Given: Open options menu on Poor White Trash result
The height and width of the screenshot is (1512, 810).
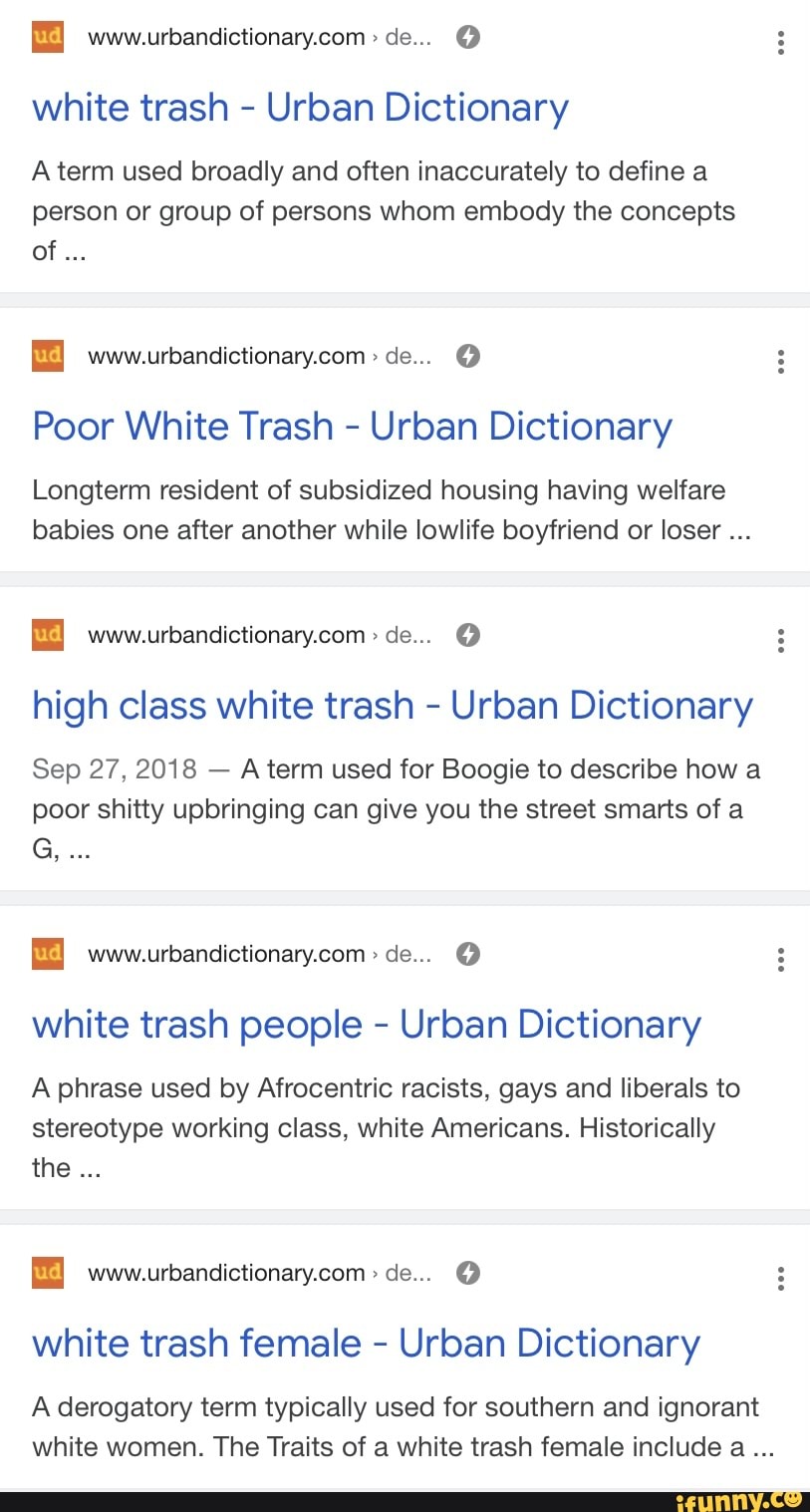Looking at the screenshot, I should click(781, 362).
